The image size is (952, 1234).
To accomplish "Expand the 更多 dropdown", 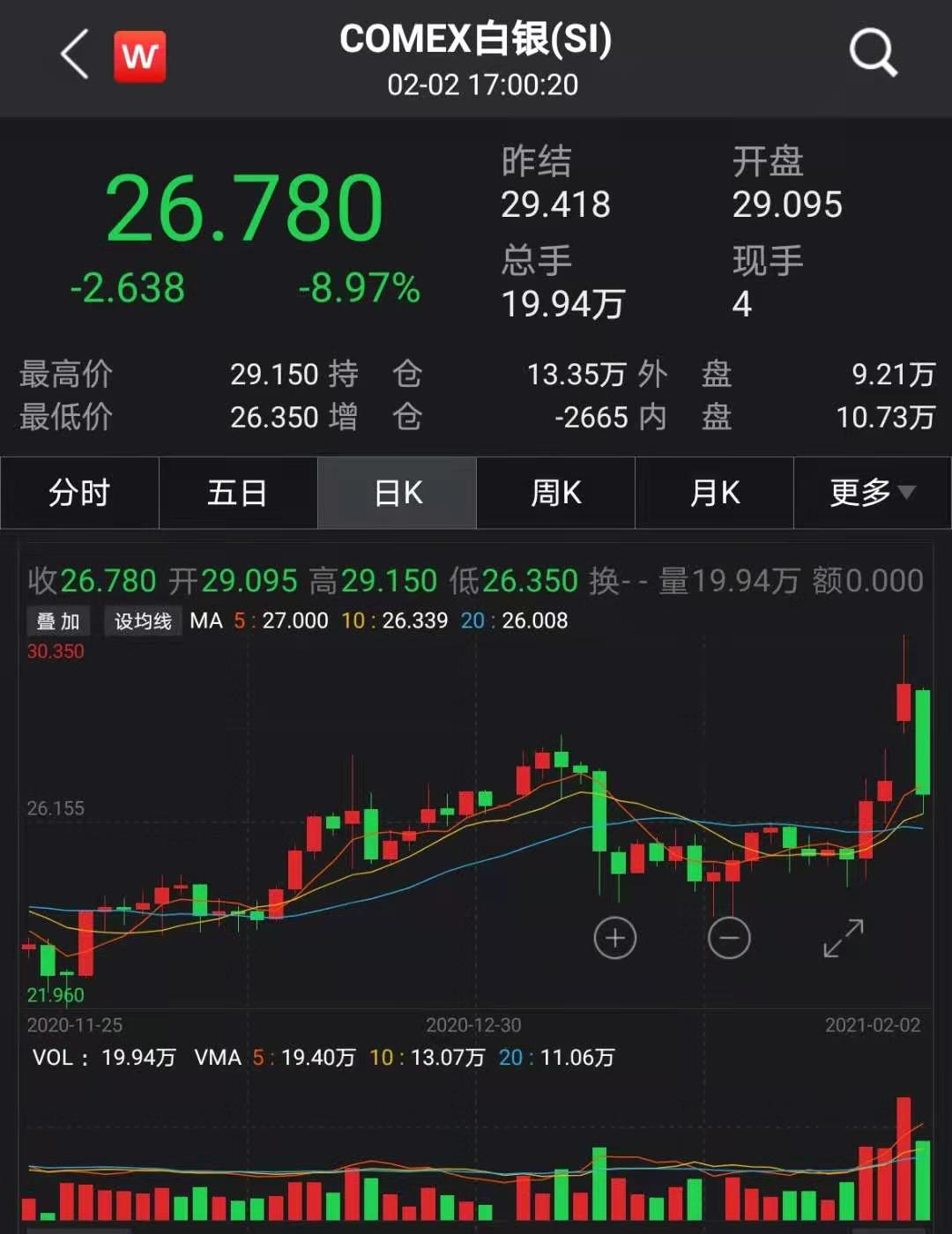I will coord(873,493).
